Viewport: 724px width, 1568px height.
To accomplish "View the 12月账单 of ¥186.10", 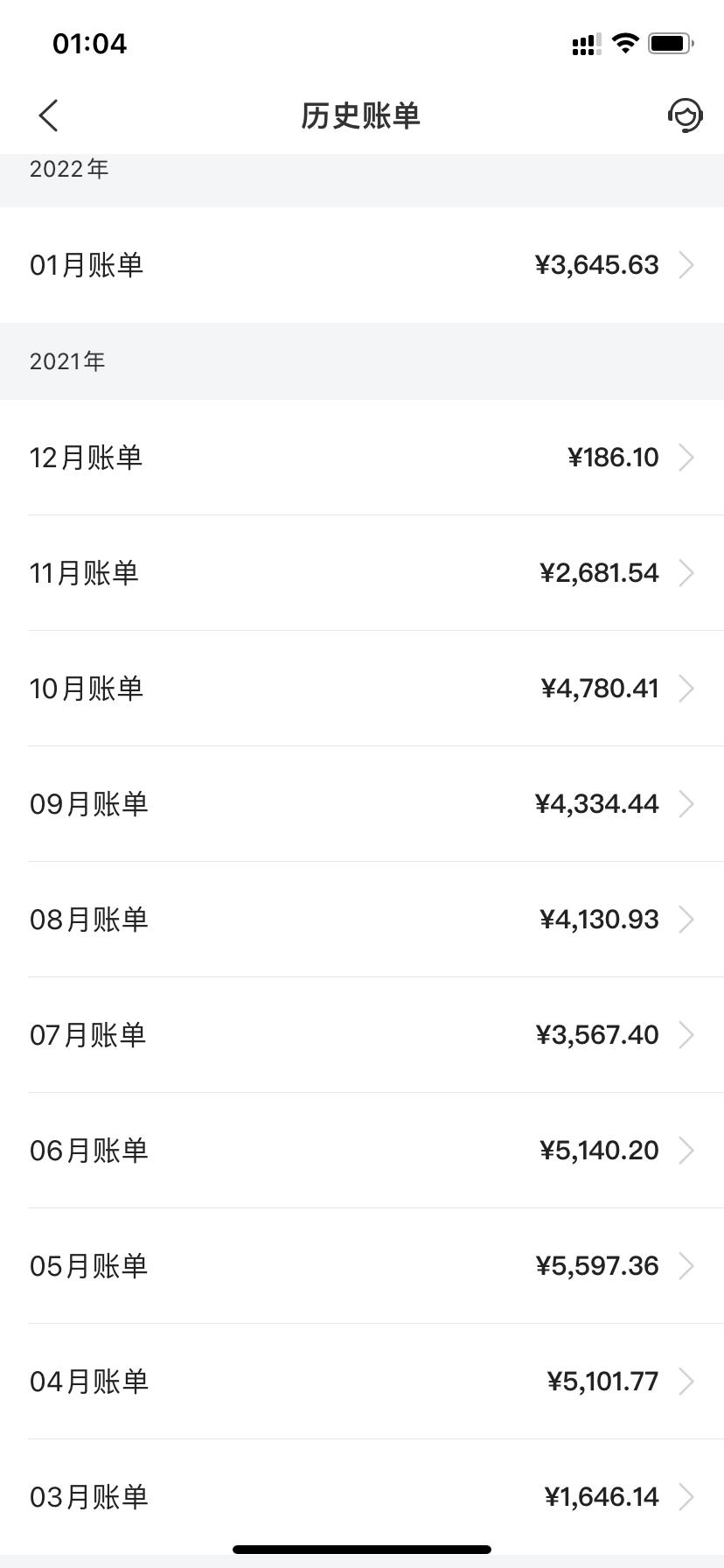I will click(x=362, y=458).
